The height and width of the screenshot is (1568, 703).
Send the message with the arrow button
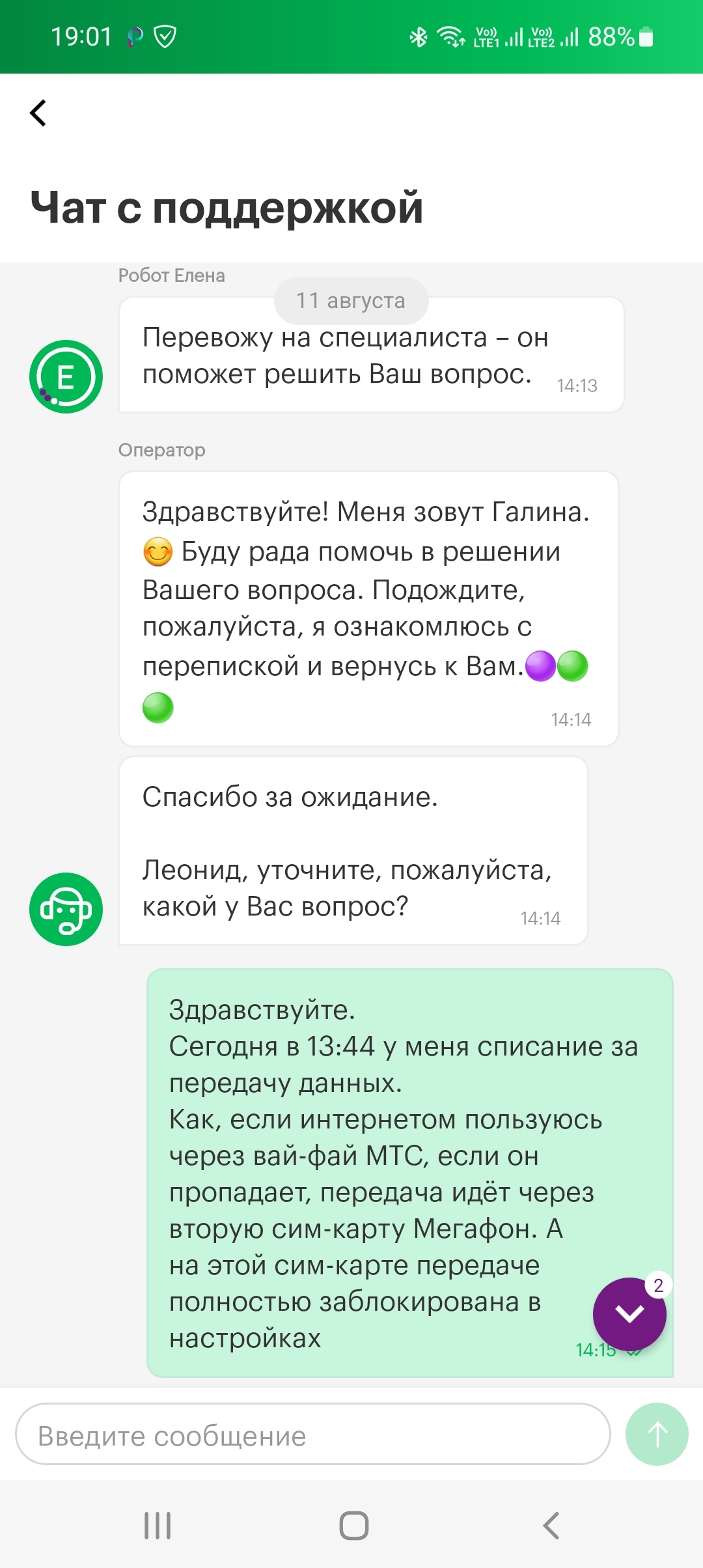point(656,1434)
